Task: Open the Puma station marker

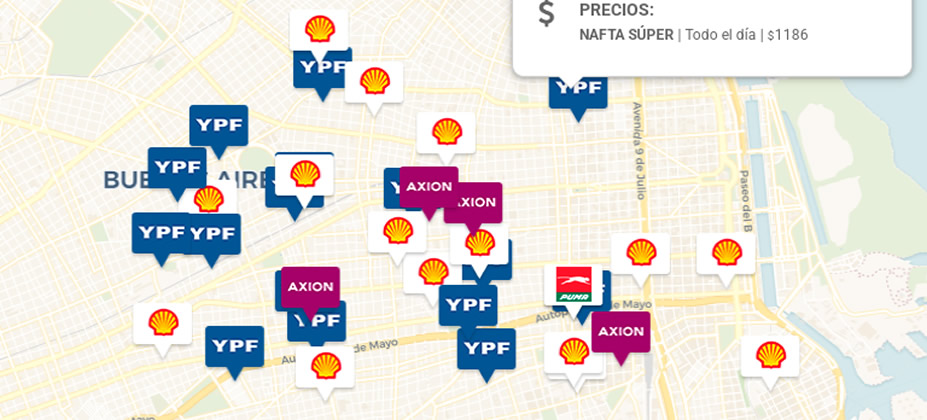Action: 574,285
